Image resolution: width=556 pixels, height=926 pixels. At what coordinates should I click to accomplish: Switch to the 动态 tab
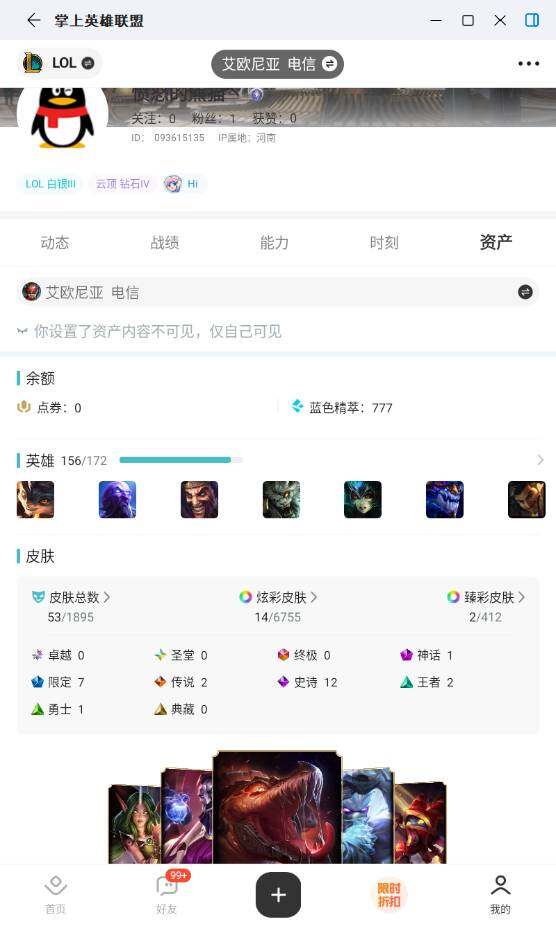55,243
